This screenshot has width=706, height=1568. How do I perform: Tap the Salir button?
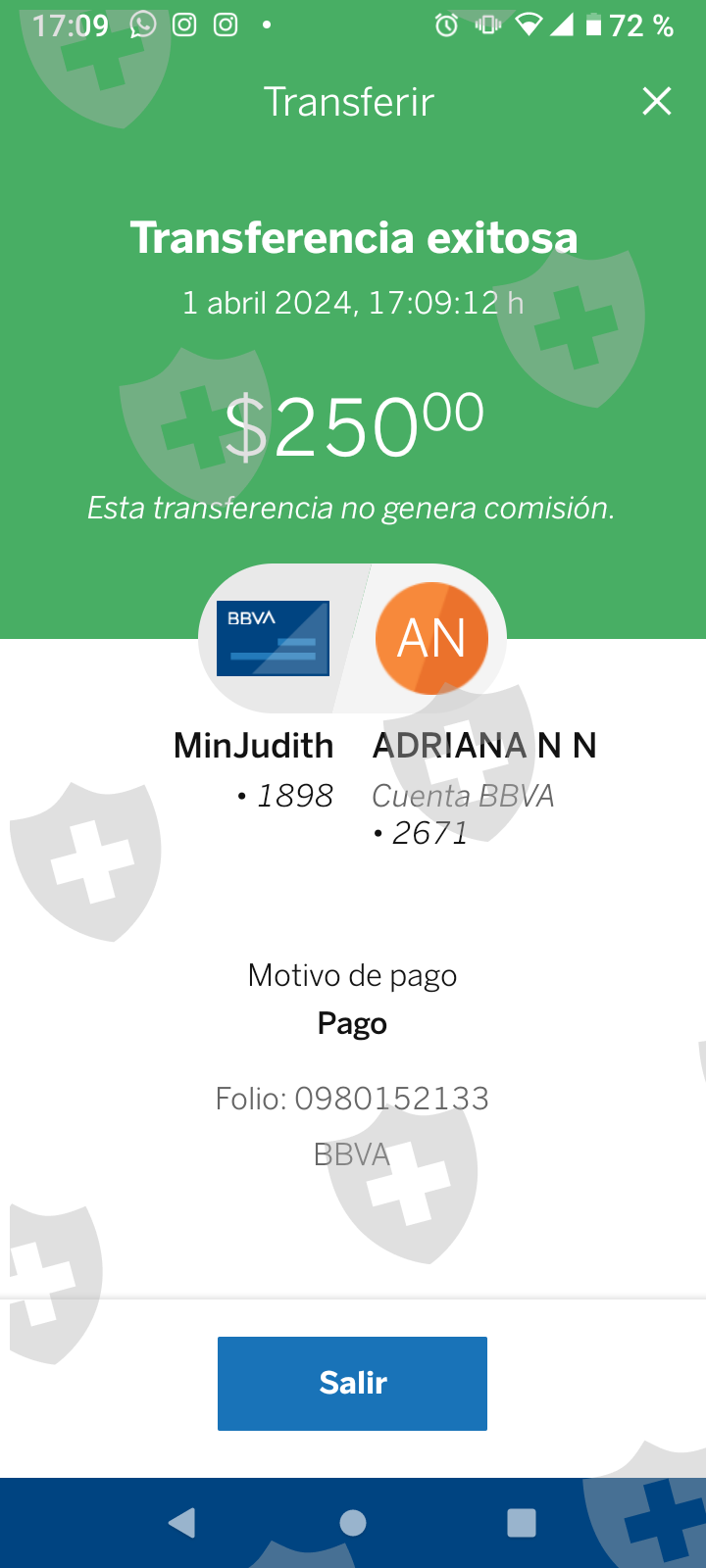pos(352,1383)
